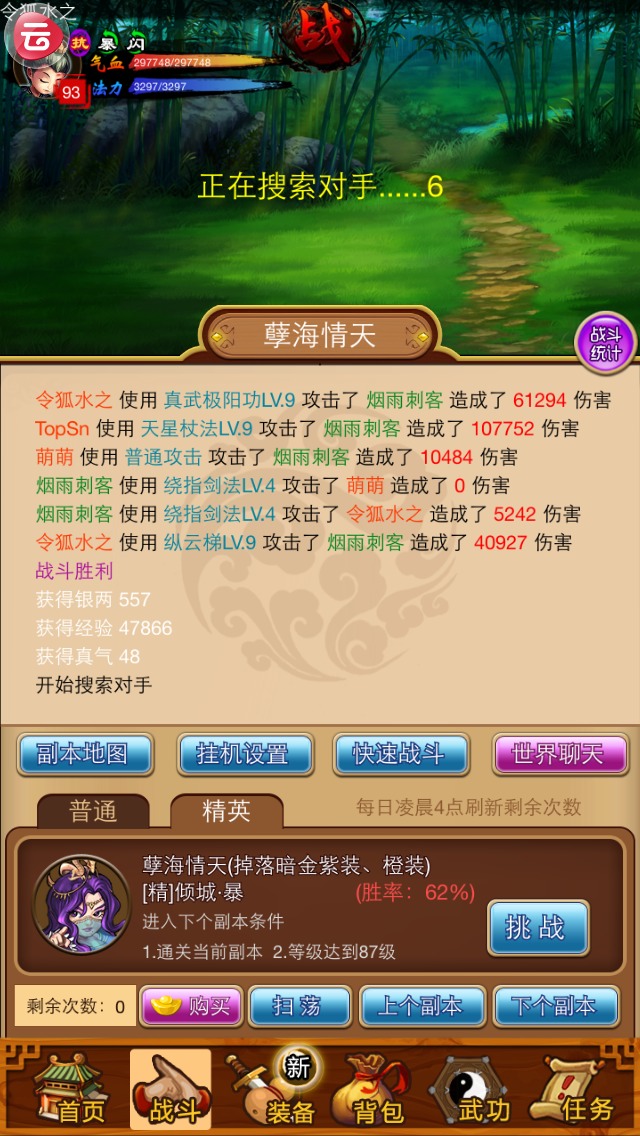The width and height of the screenshot is (640, 1136).
Task: Buy more attempts with 购买
Action: 191,1006
